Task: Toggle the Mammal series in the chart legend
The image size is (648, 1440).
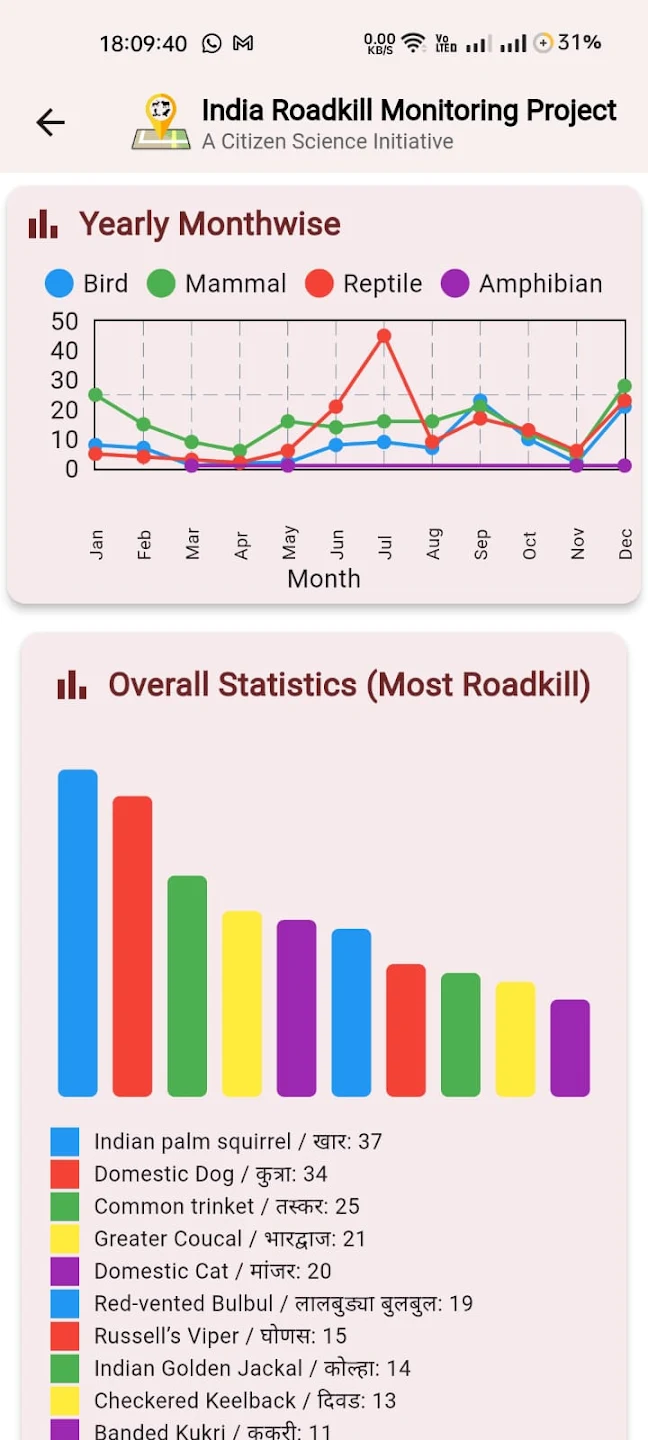Action: coord(217,284)
